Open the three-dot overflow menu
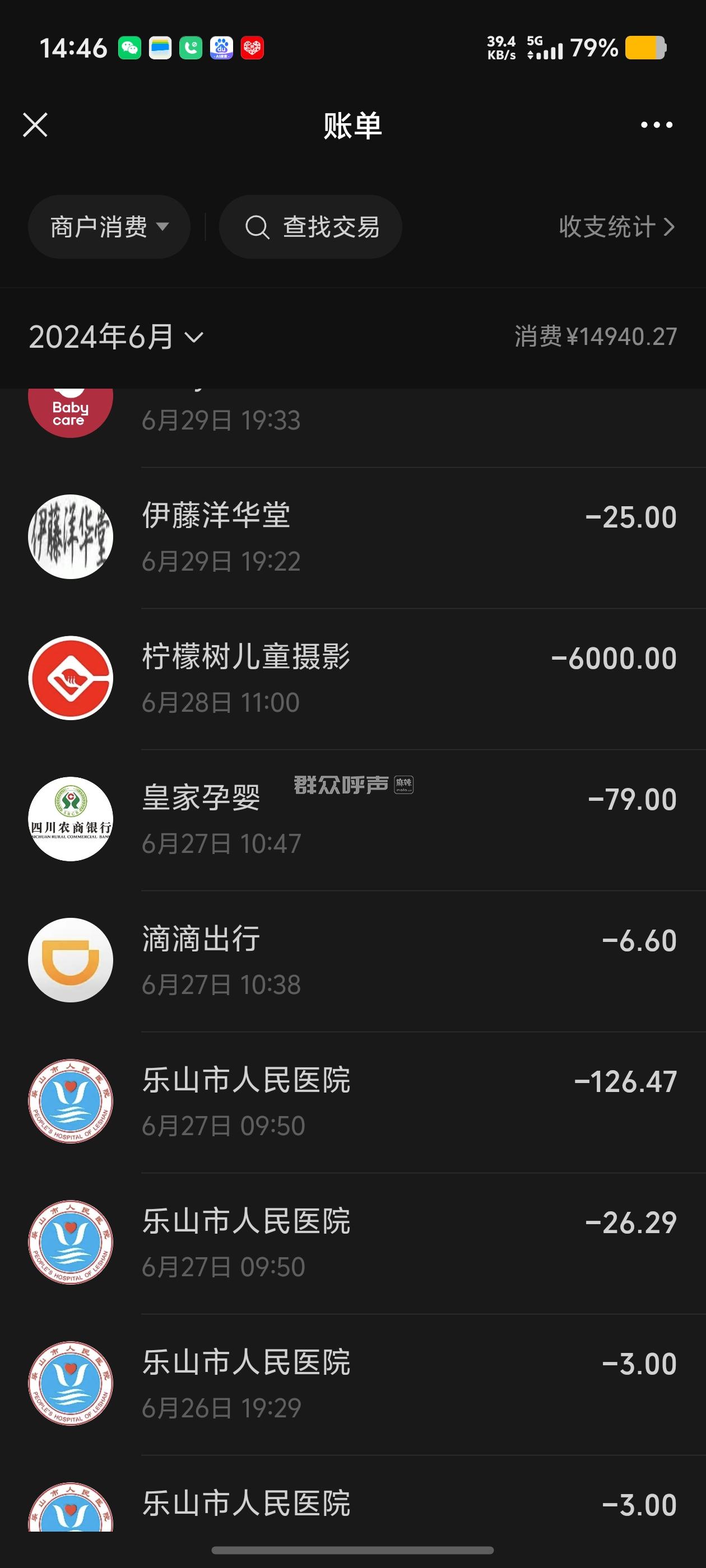The width and height of the screenshot is (706, 1568). [x=656, y=125]
